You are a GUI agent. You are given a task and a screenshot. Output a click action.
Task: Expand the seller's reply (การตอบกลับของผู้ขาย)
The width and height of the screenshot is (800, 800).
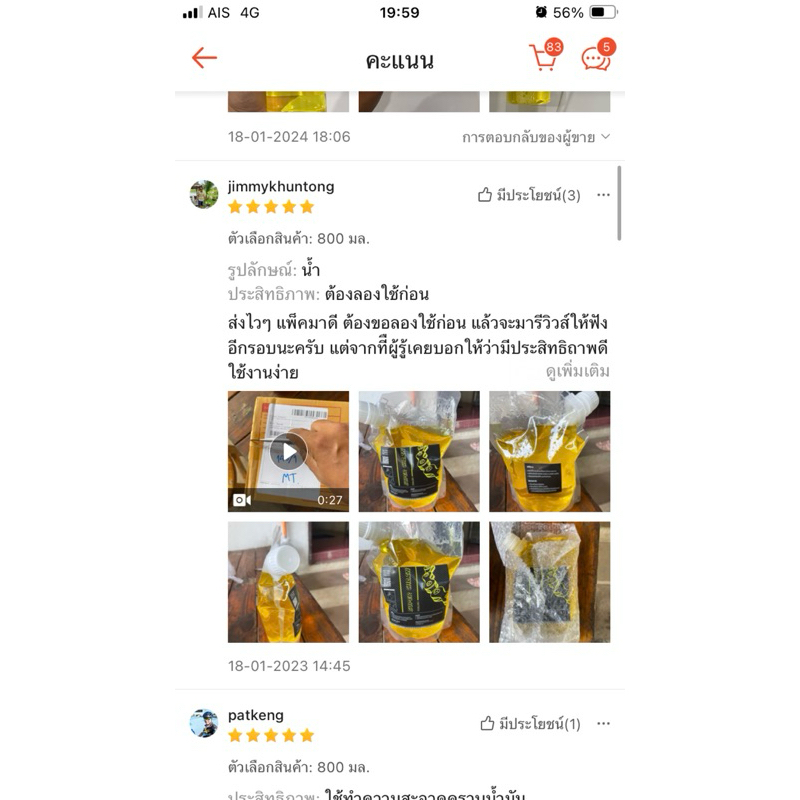tap(536, 137)
